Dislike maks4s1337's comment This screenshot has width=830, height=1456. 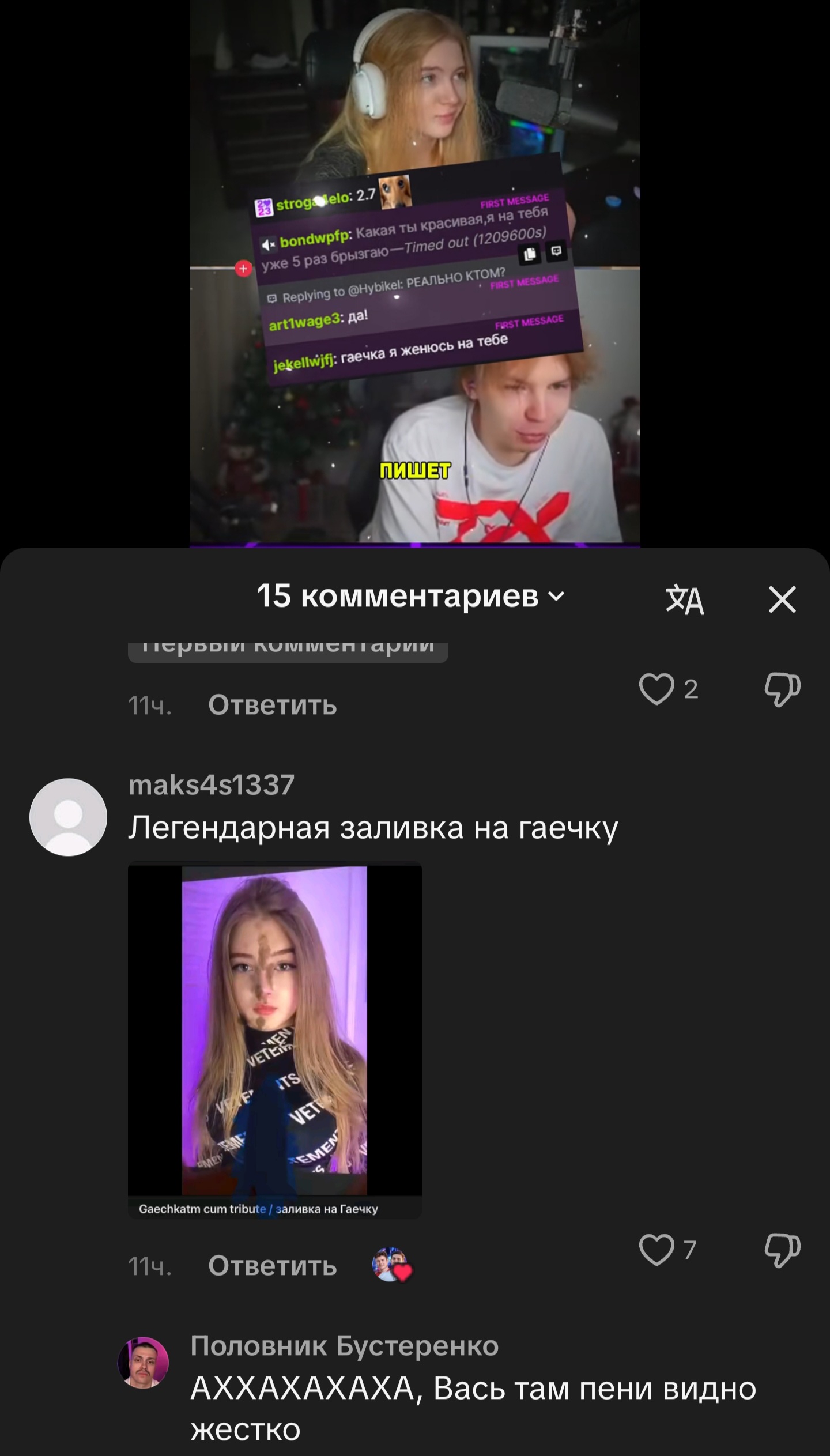click(782, 1250)
